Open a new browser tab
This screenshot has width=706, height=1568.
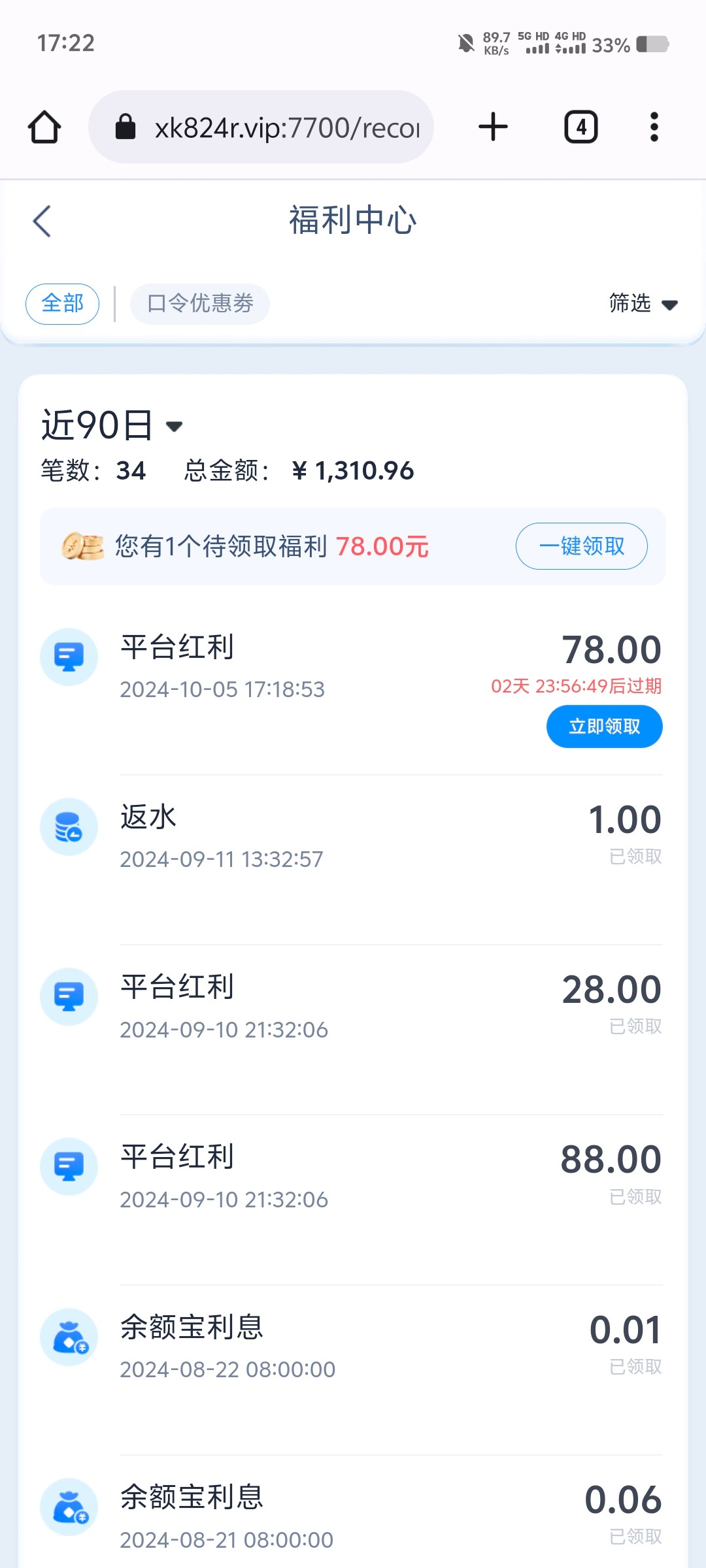point(493,127)
